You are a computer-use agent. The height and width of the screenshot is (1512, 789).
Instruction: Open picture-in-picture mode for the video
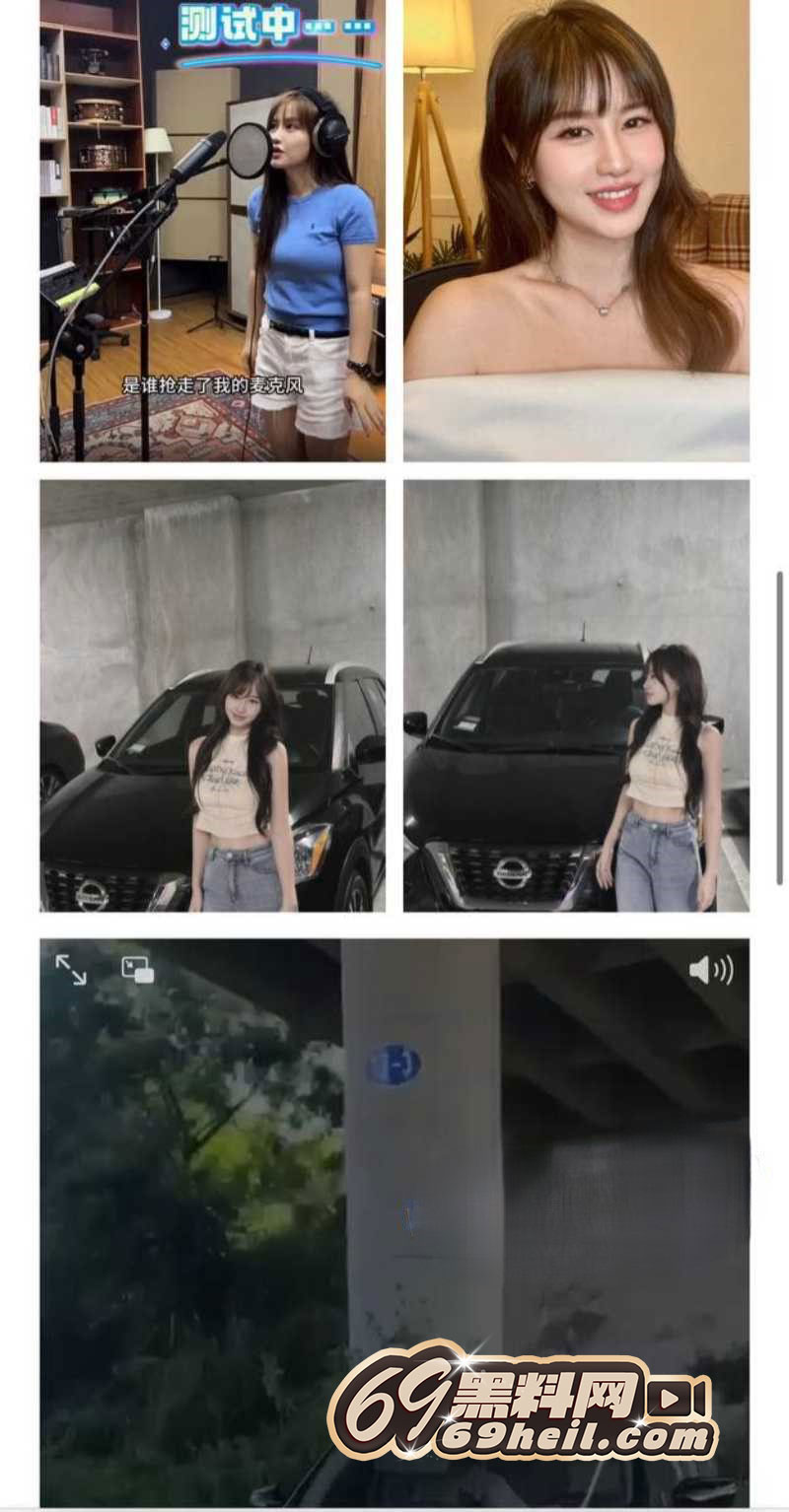[137, 970]
